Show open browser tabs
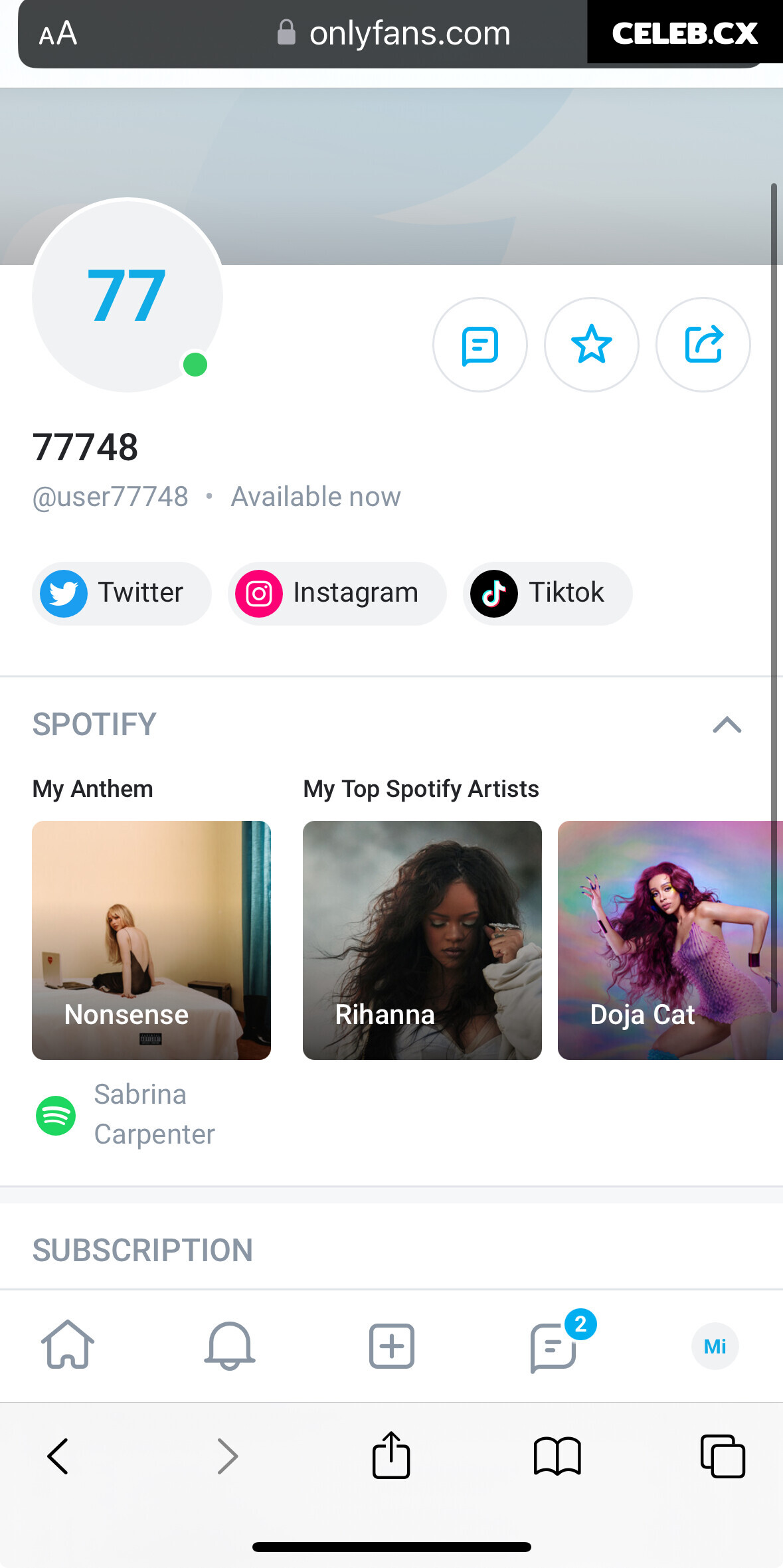 (x=723, y=1456)
